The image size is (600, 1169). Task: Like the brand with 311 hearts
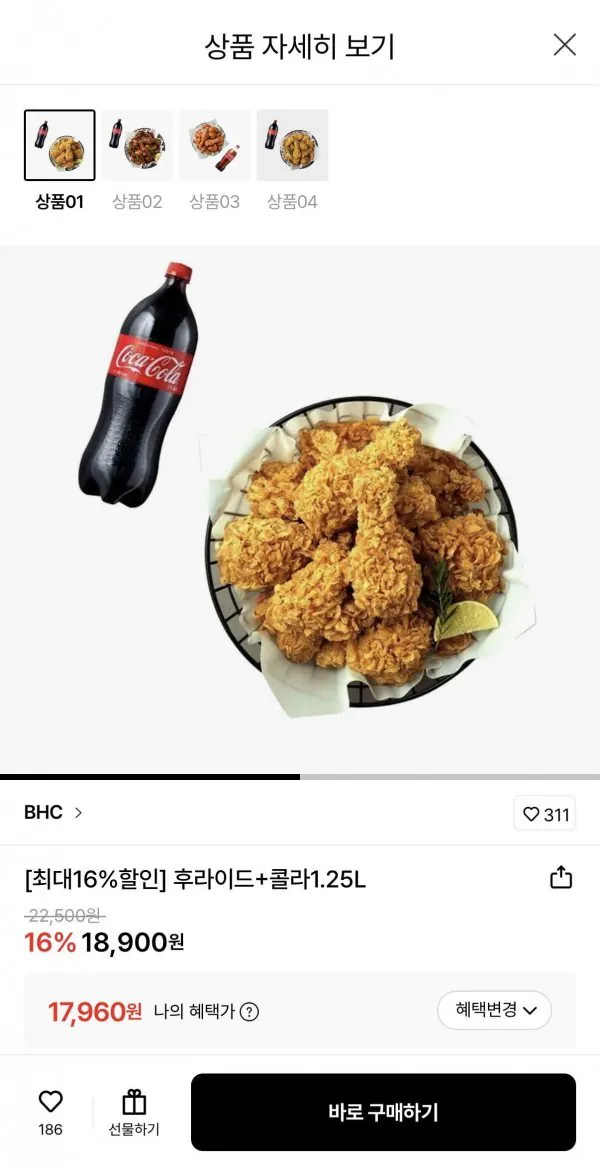pos(546,814)
